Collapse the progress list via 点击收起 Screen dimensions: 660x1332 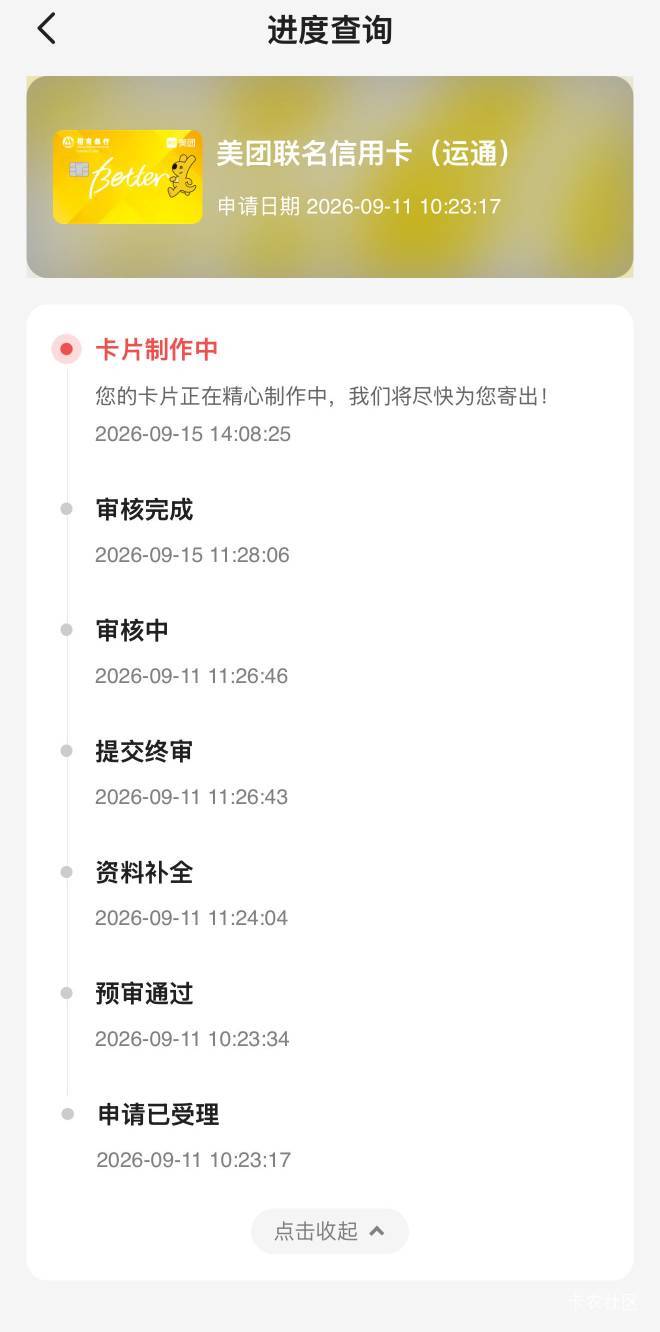point(330,1231)
